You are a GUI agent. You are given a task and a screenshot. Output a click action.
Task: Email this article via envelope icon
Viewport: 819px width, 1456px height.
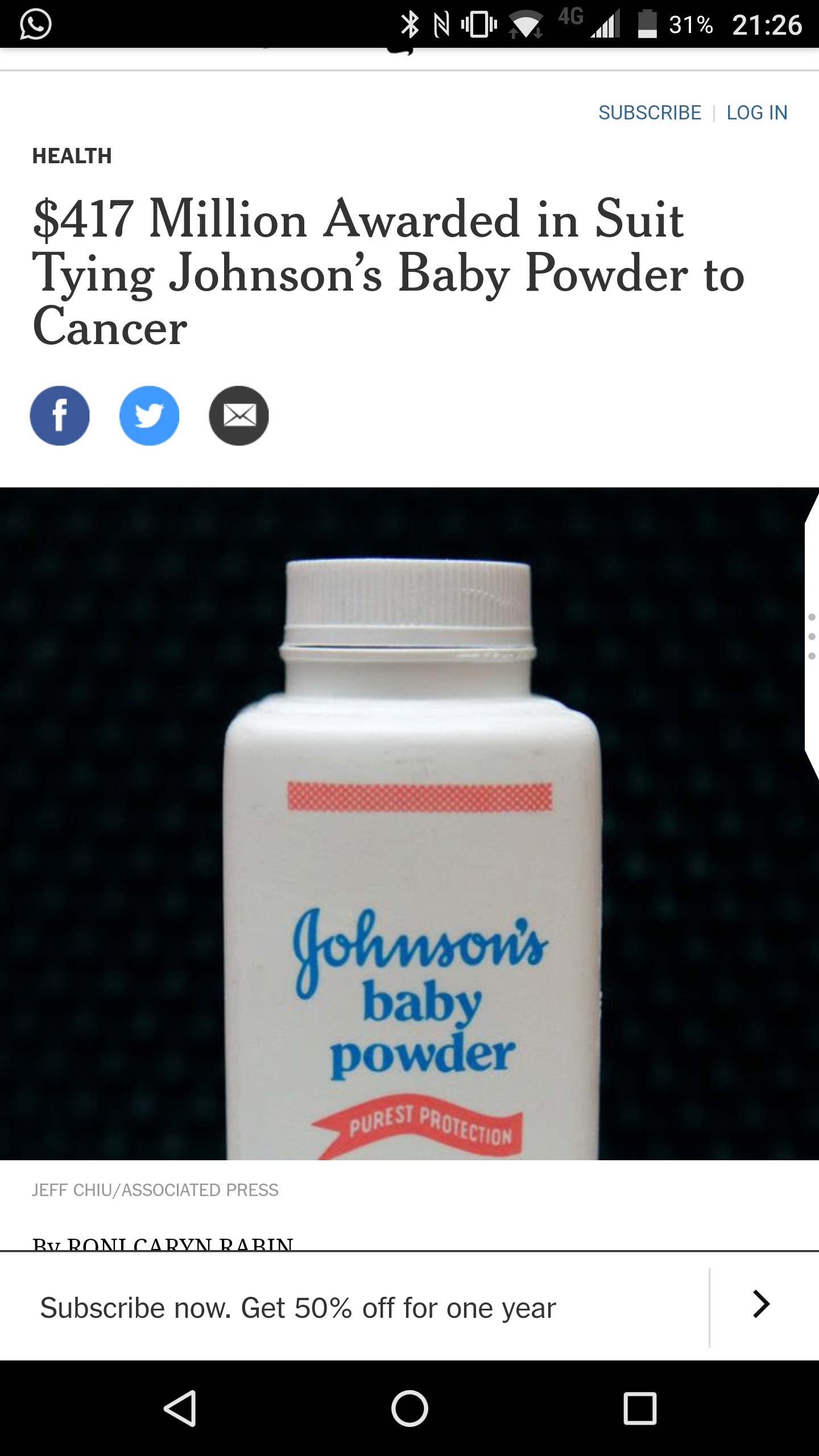[x=239, y=415]
